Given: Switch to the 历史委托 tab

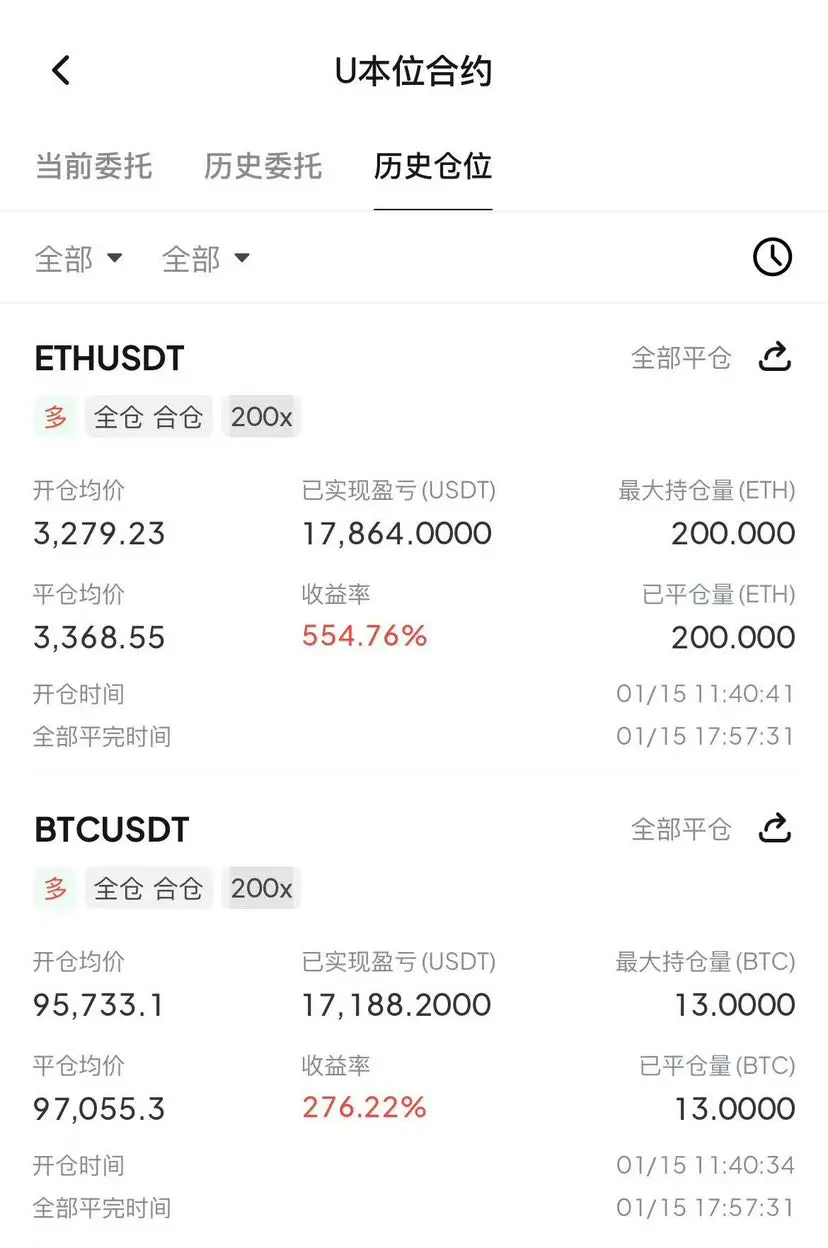Looking at the screenshot, I should pyautogui.click(x=262, y=166).
